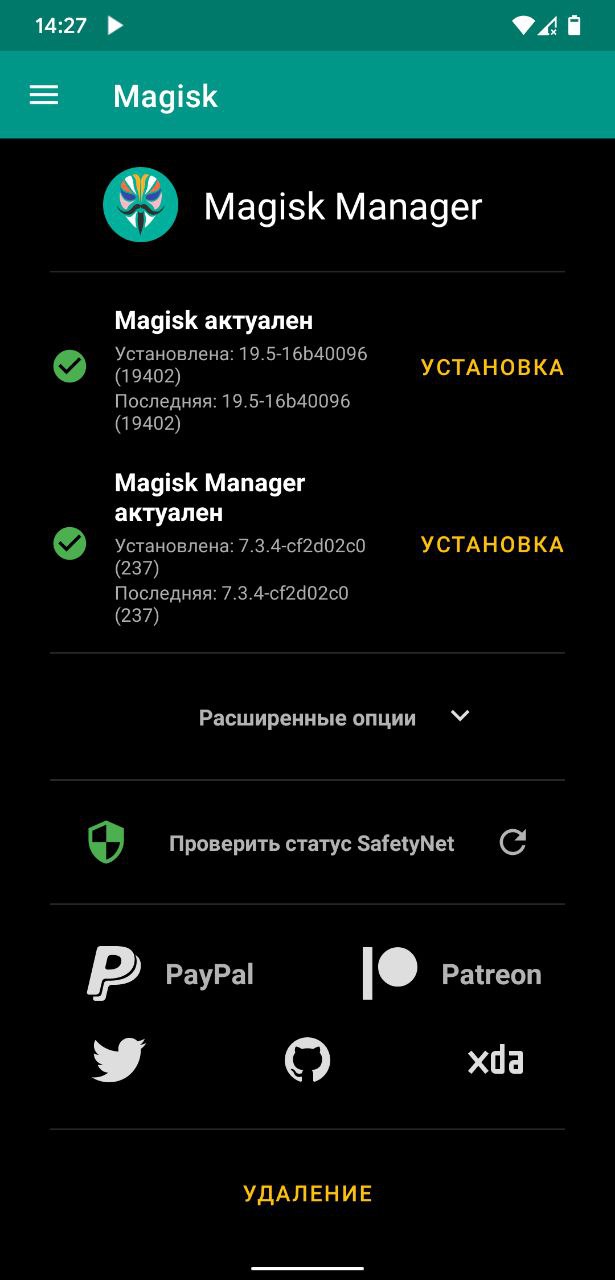Tap УСТАНОВКА next to Magisk Manager актуален
Image resolution: width=615 pixels, height=1280 pixels.
[492, 545]
